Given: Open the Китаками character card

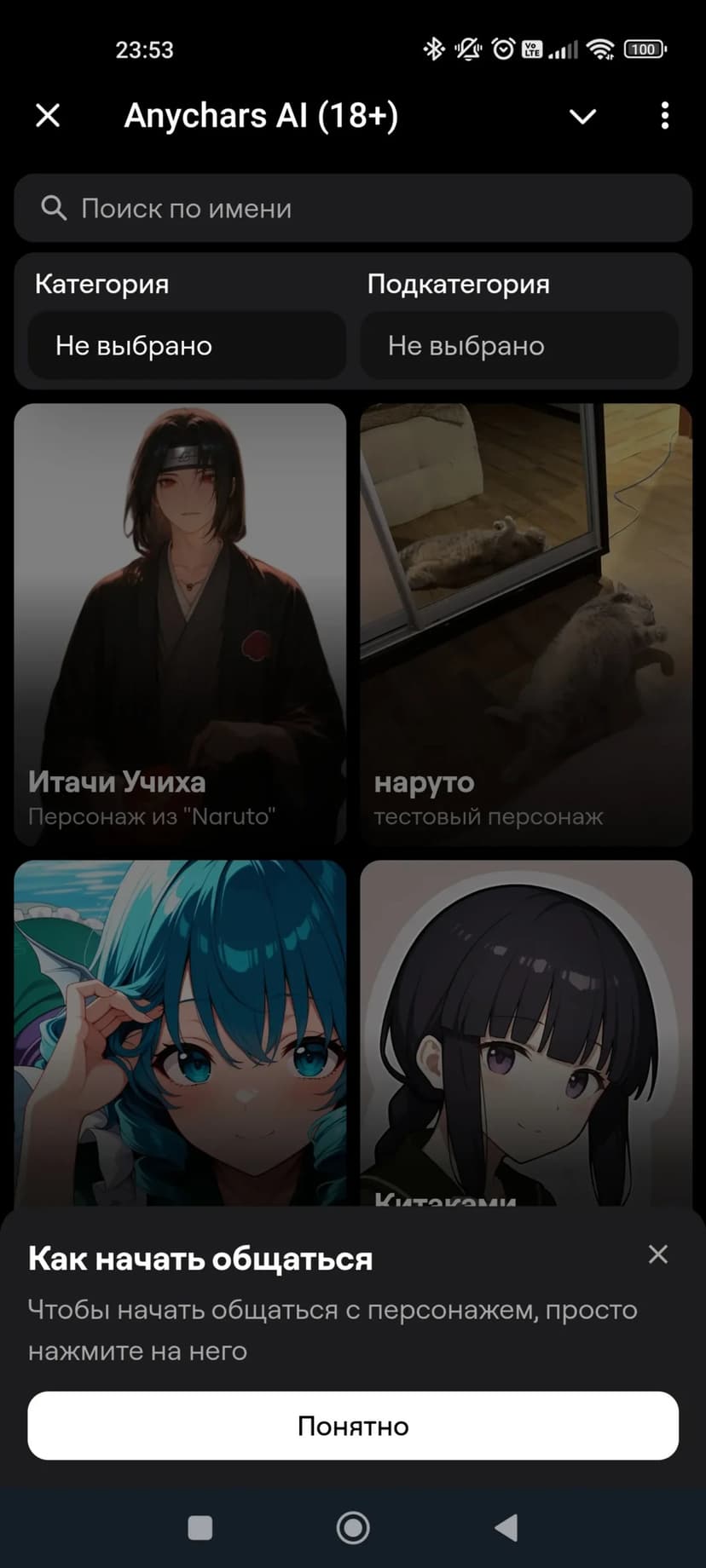Looking at the screenshot, I should [x=525, y=1031].
